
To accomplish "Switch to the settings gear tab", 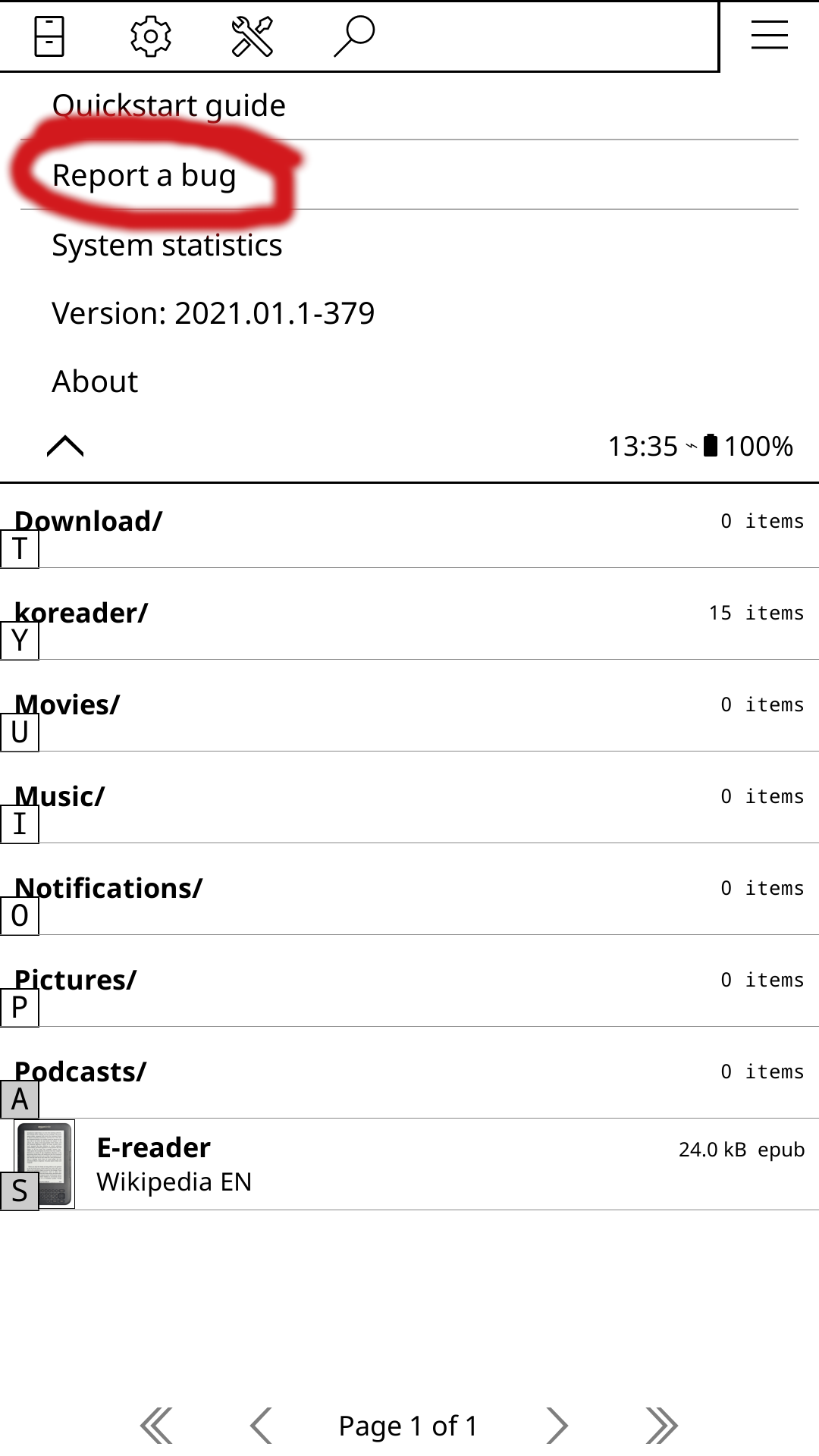I will click(151, 36).
